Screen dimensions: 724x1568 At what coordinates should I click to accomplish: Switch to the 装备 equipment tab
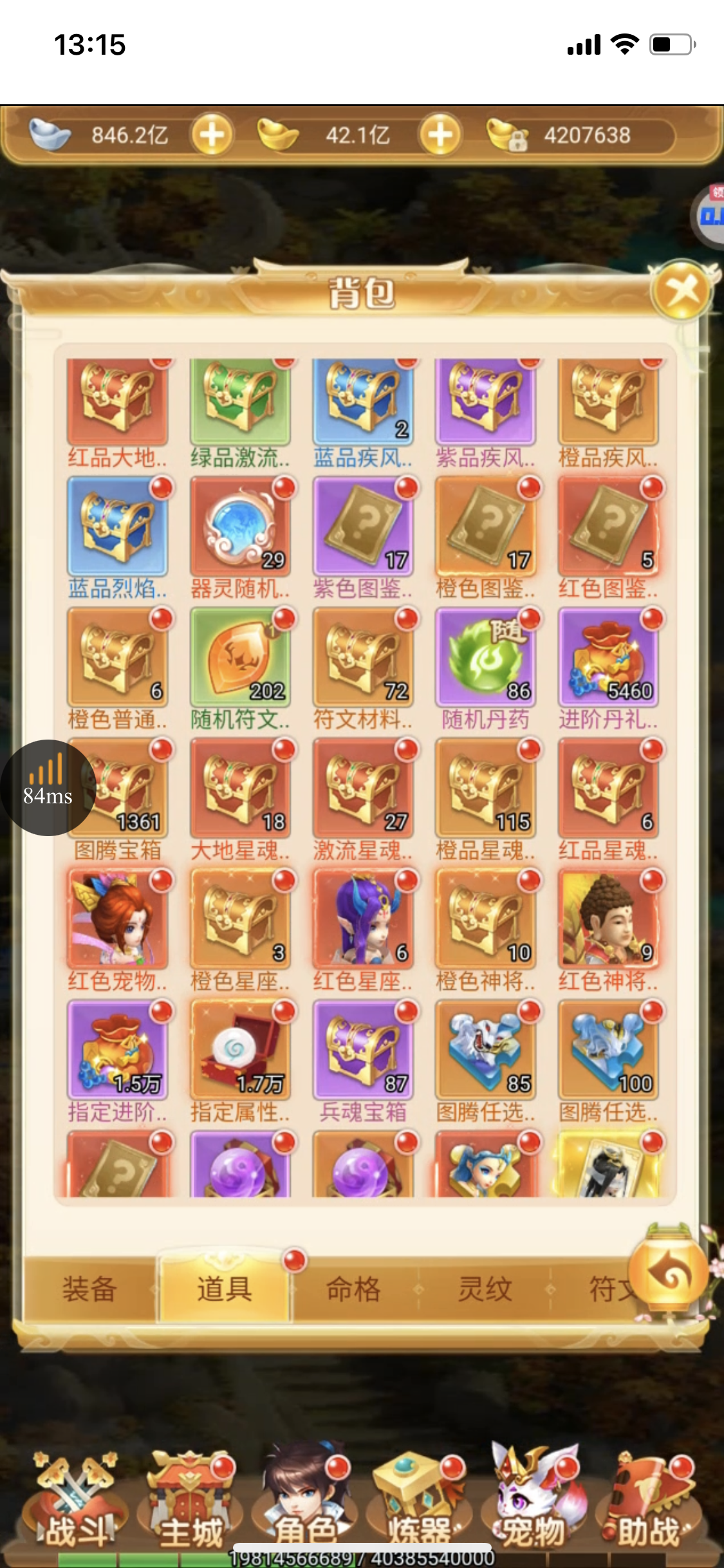point(90,1289)
